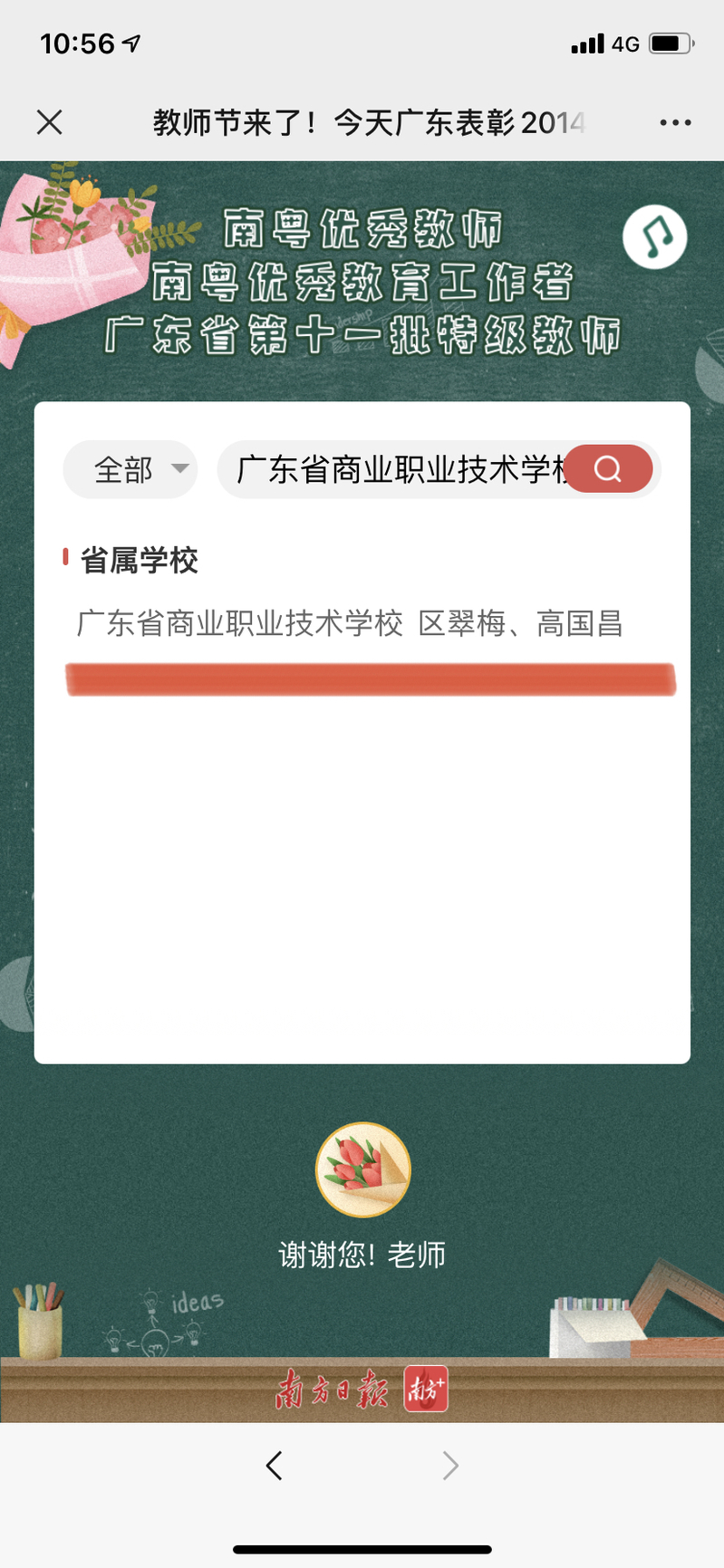Toggle the background music icon
Image resolution: width=724 pixels, height=1568 pixels.
pyautogui.click(x=654, y=237)
